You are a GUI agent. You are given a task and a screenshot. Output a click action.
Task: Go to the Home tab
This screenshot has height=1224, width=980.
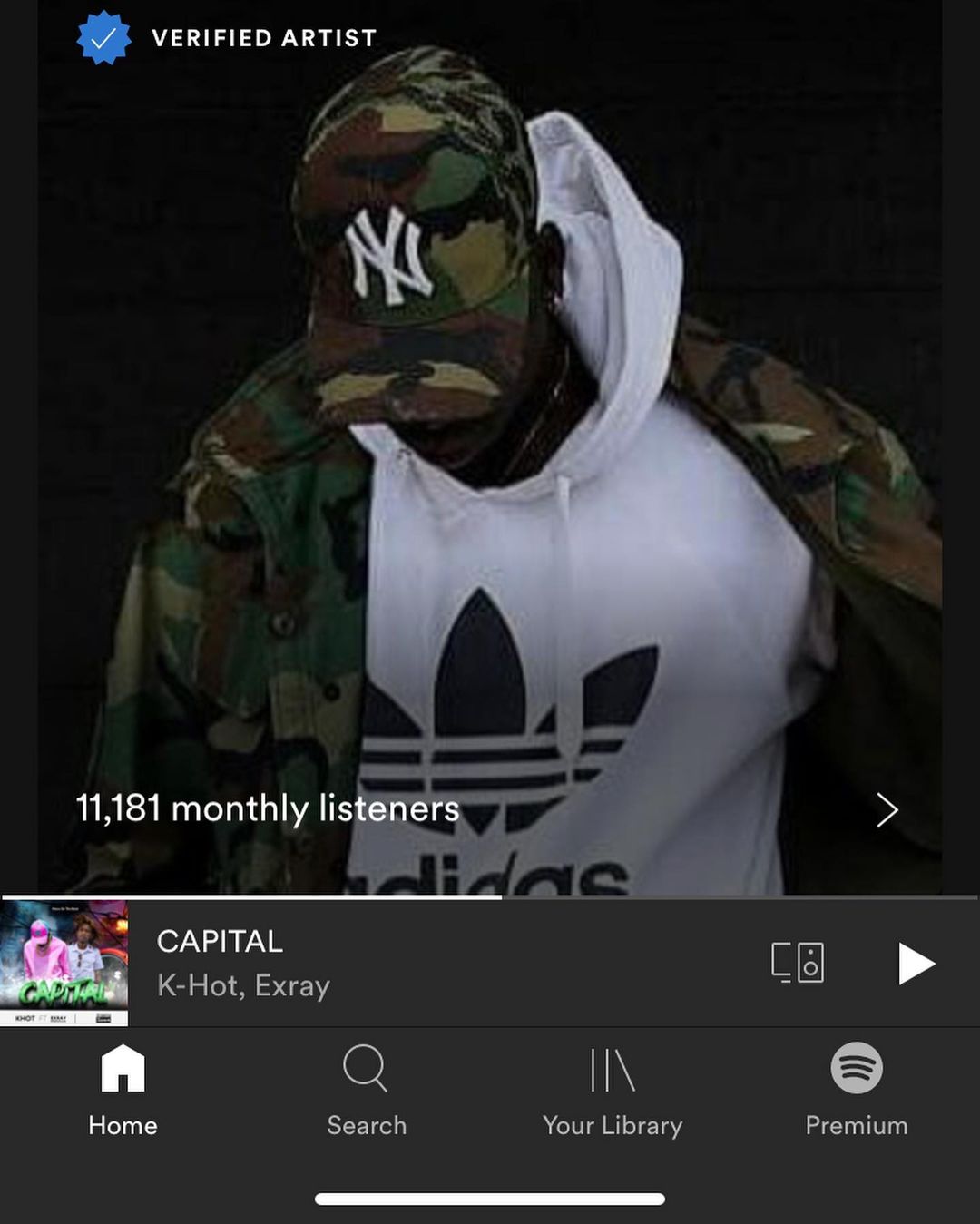click(122, 1091)
